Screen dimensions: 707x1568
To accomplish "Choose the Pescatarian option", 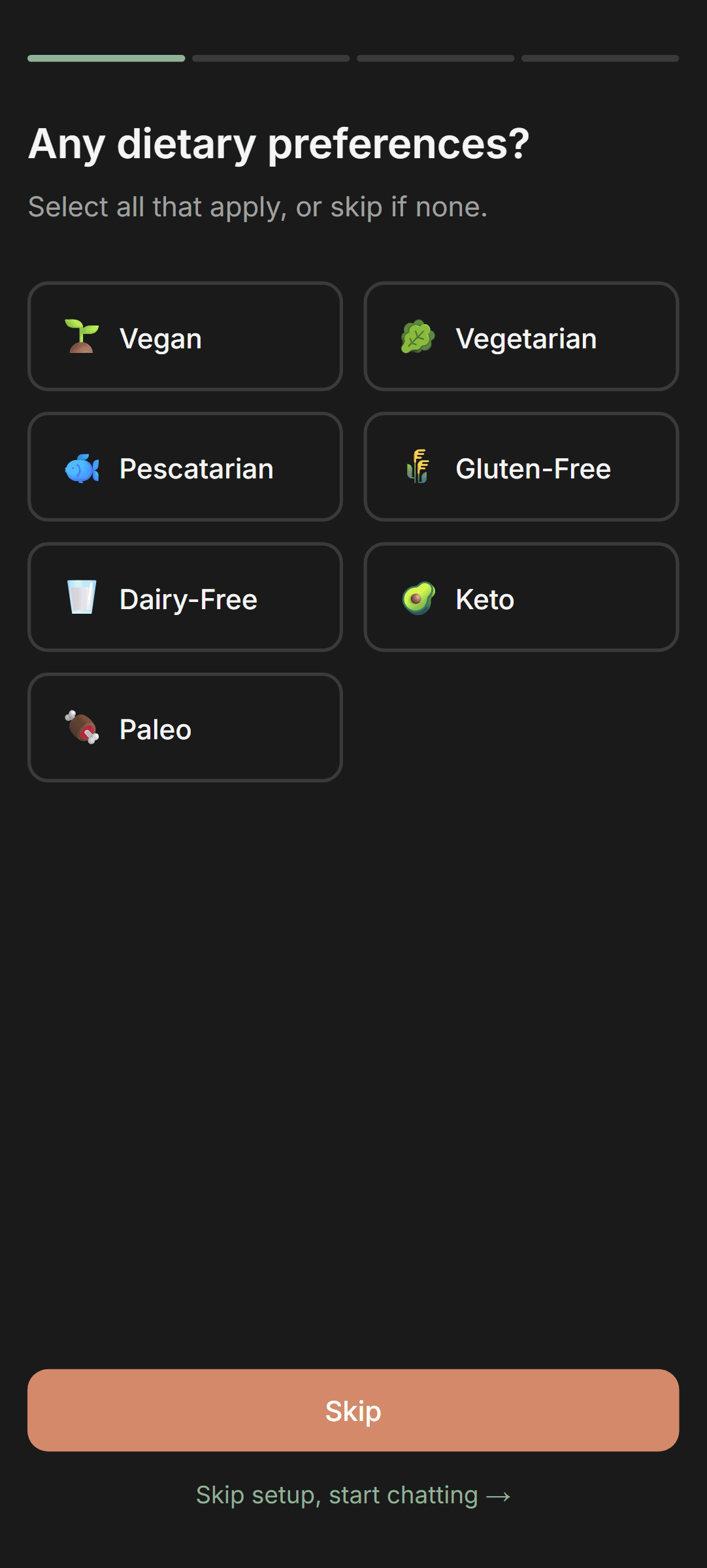I will pos(184,467).
